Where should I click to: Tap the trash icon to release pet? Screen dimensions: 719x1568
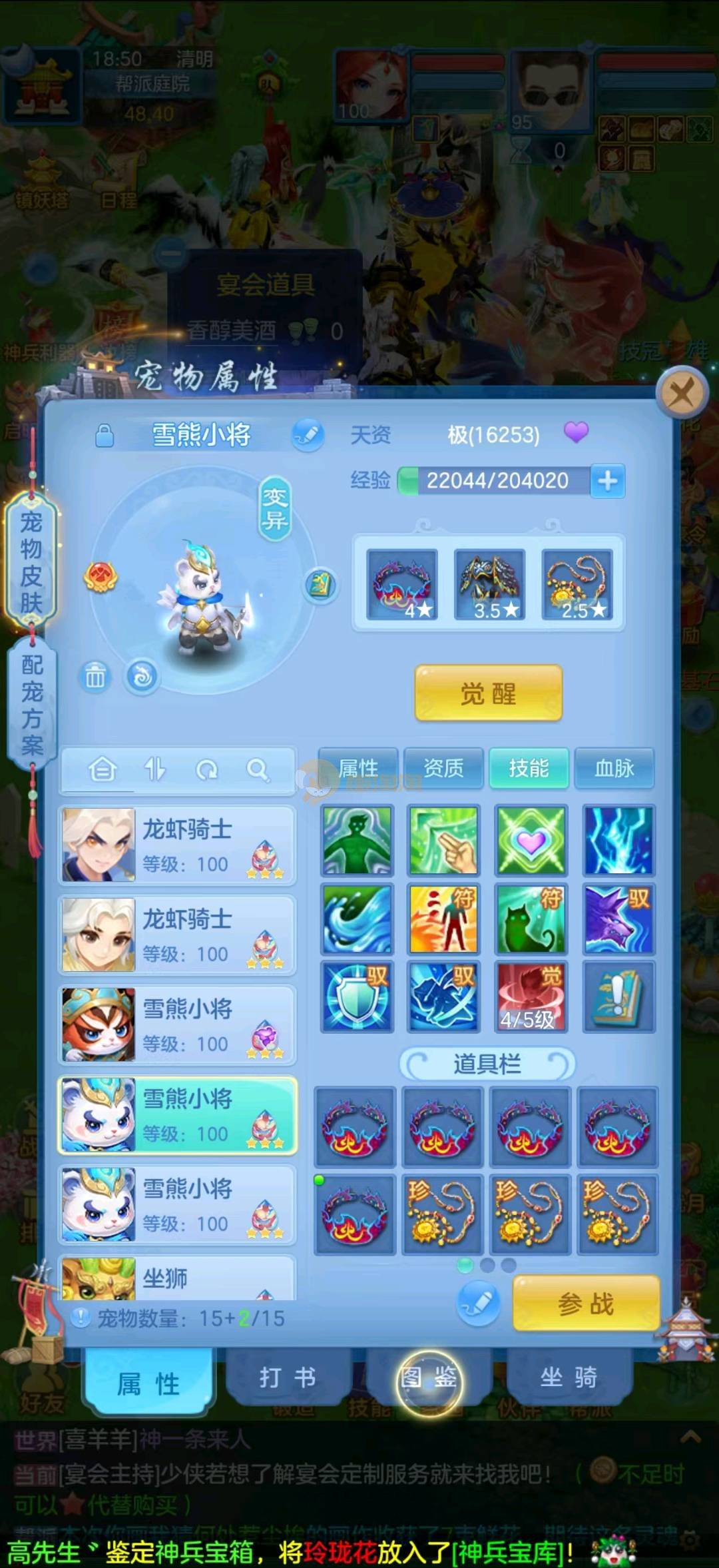(x=95, y=677)
